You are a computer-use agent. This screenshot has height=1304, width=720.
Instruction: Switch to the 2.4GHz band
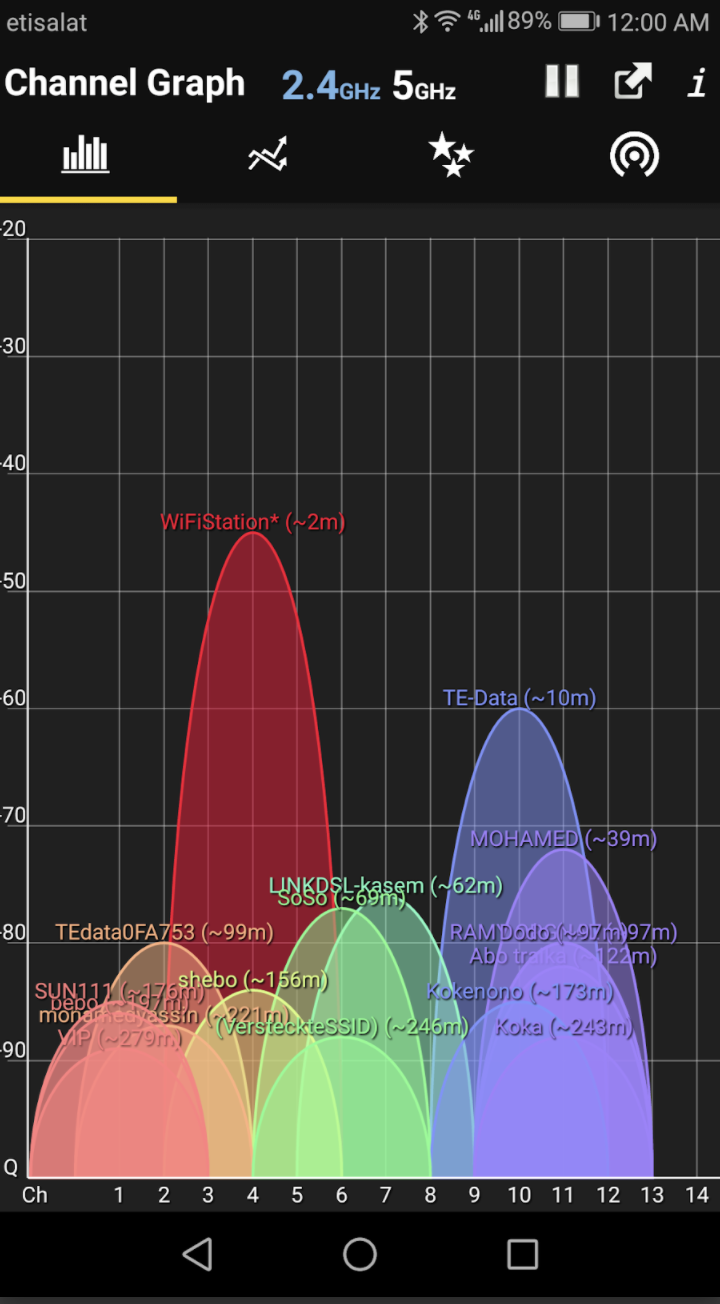pos(330,86)
